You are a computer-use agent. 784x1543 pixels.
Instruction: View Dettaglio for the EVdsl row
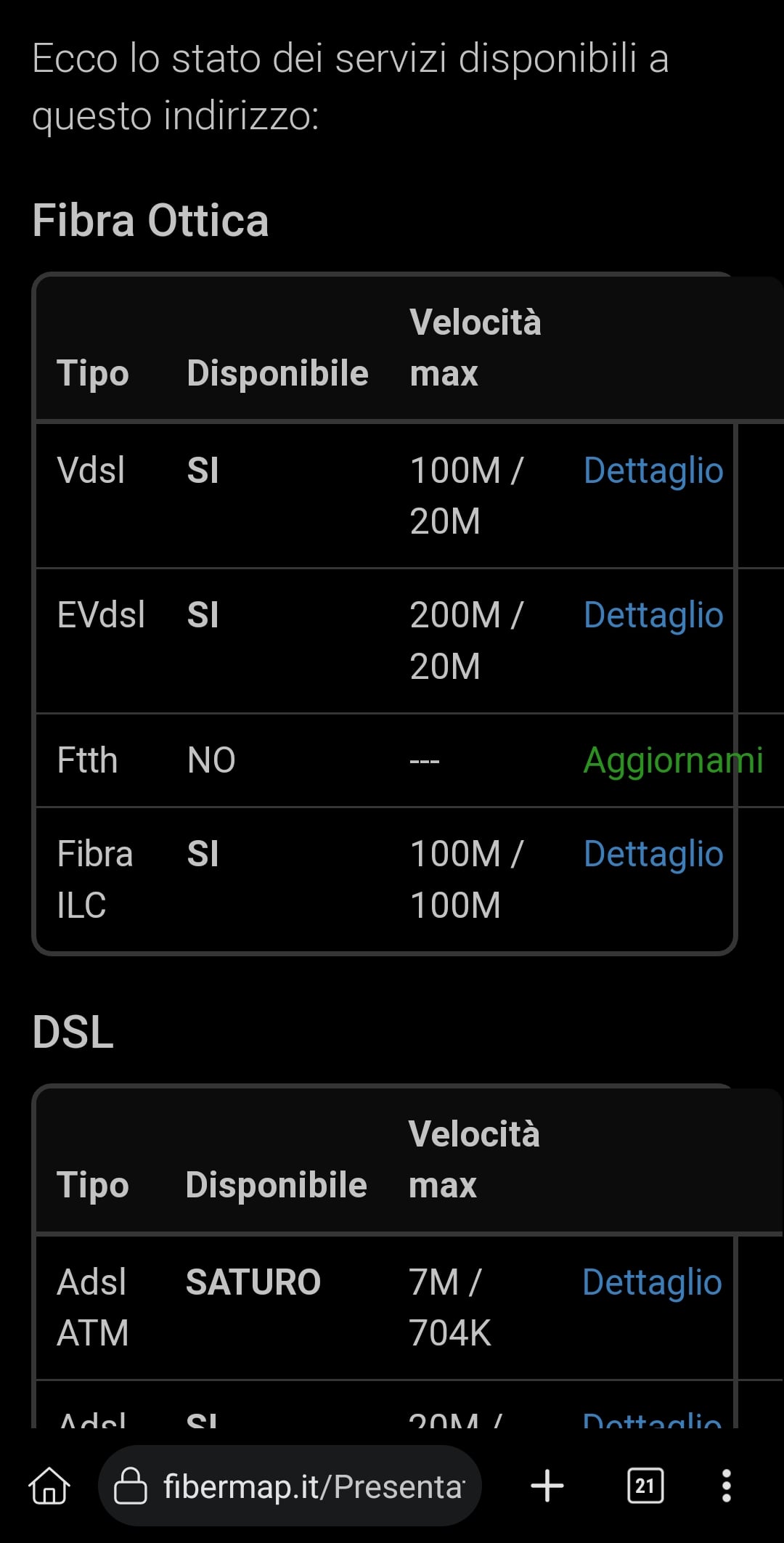(x=653, y=615)
